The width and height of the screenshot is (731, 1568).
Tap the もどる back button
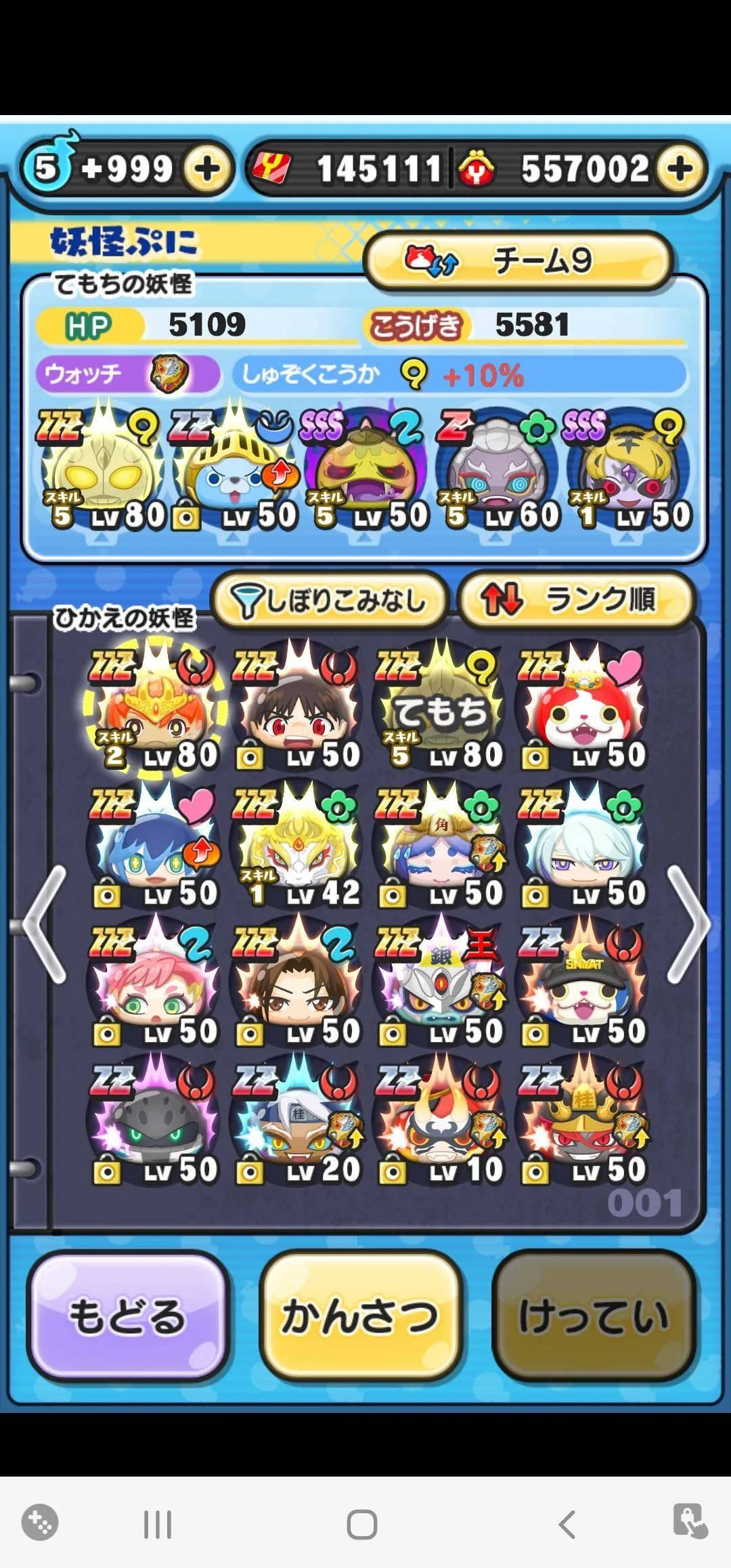tap(127, 1316)
